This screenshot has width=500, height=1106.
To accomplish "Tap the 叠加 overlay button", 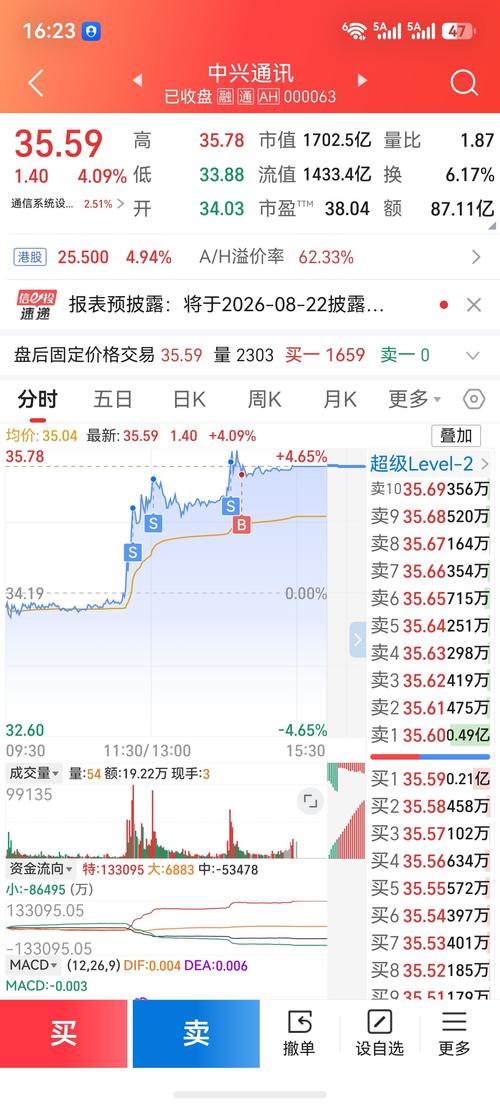I will pyautogui.click(x=456, y=435).
